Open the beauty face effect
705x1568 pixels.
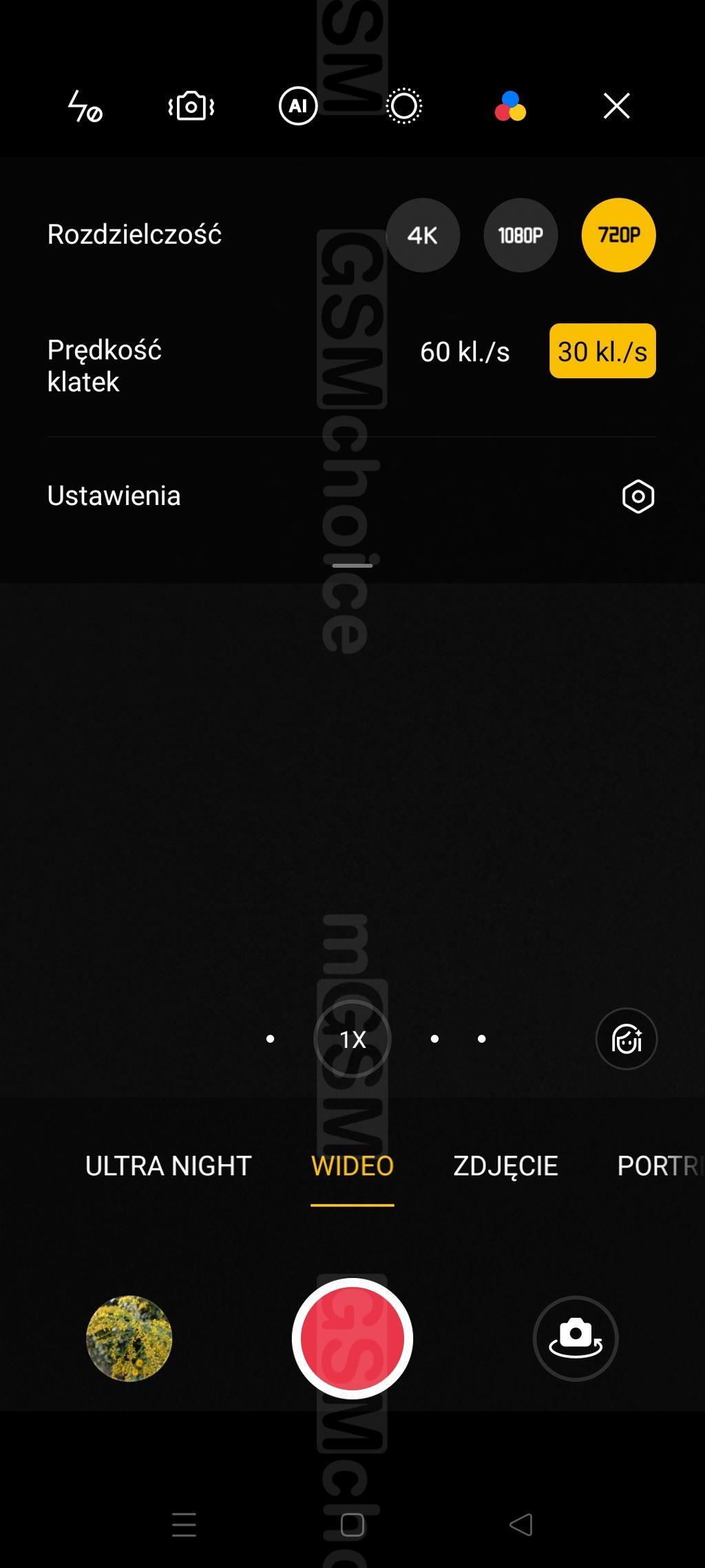(x=626, y=1039)
